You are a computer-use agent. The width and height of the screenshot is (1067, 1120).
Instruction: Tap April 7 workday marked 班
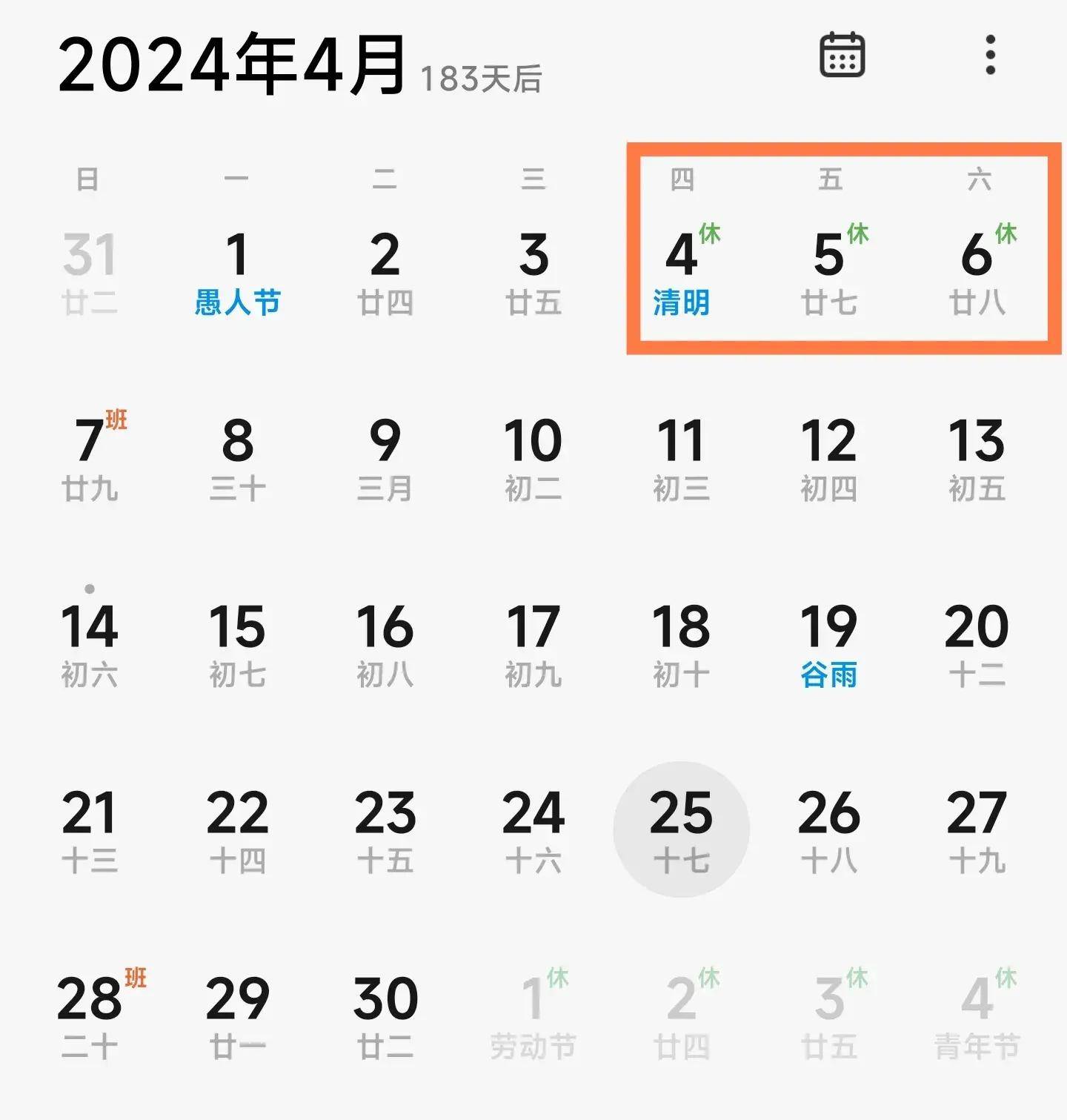pyautogui.click(x=90, y=457)
